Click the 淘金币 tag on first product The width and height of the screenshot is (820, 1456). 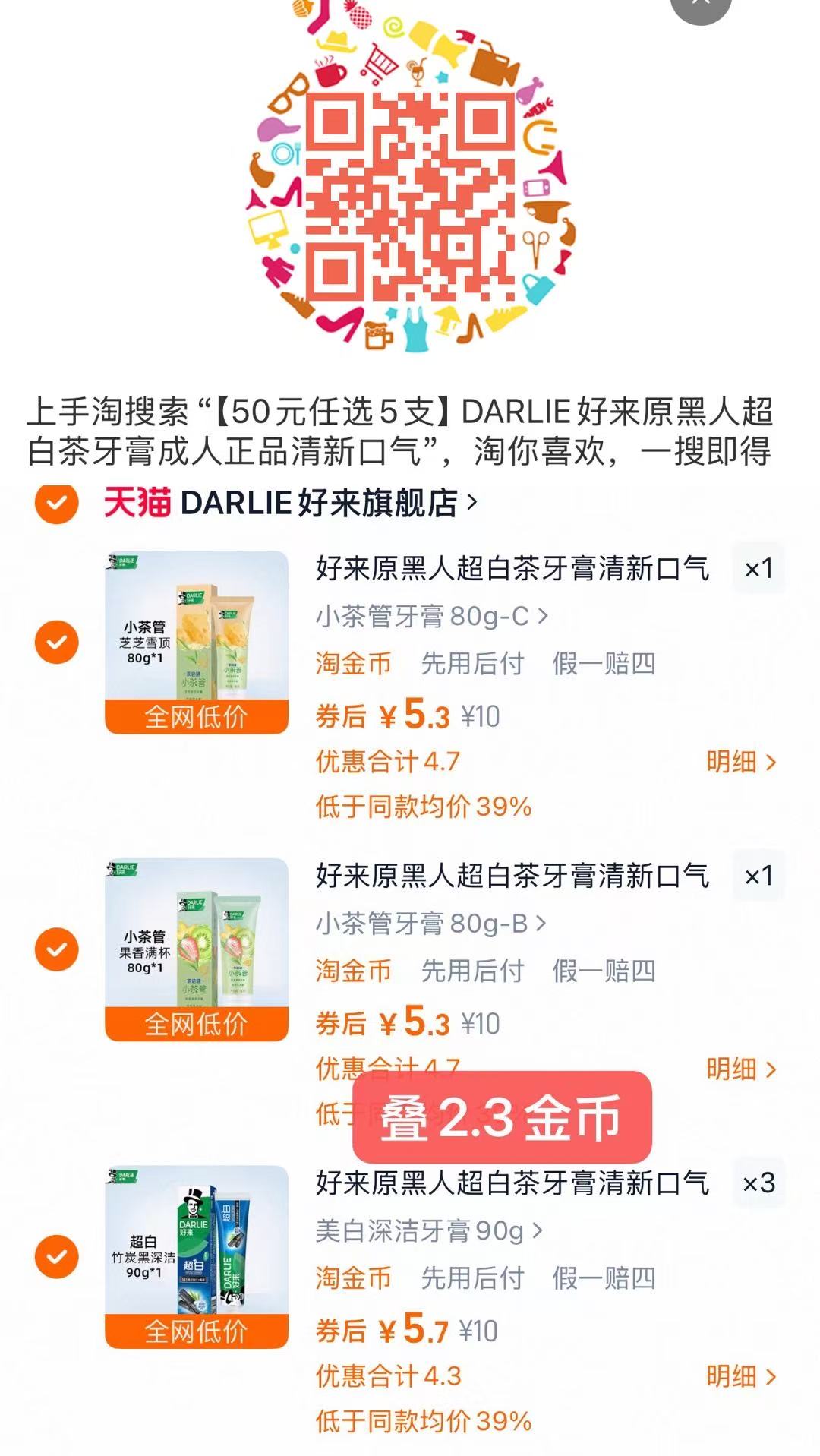(354, 665)
